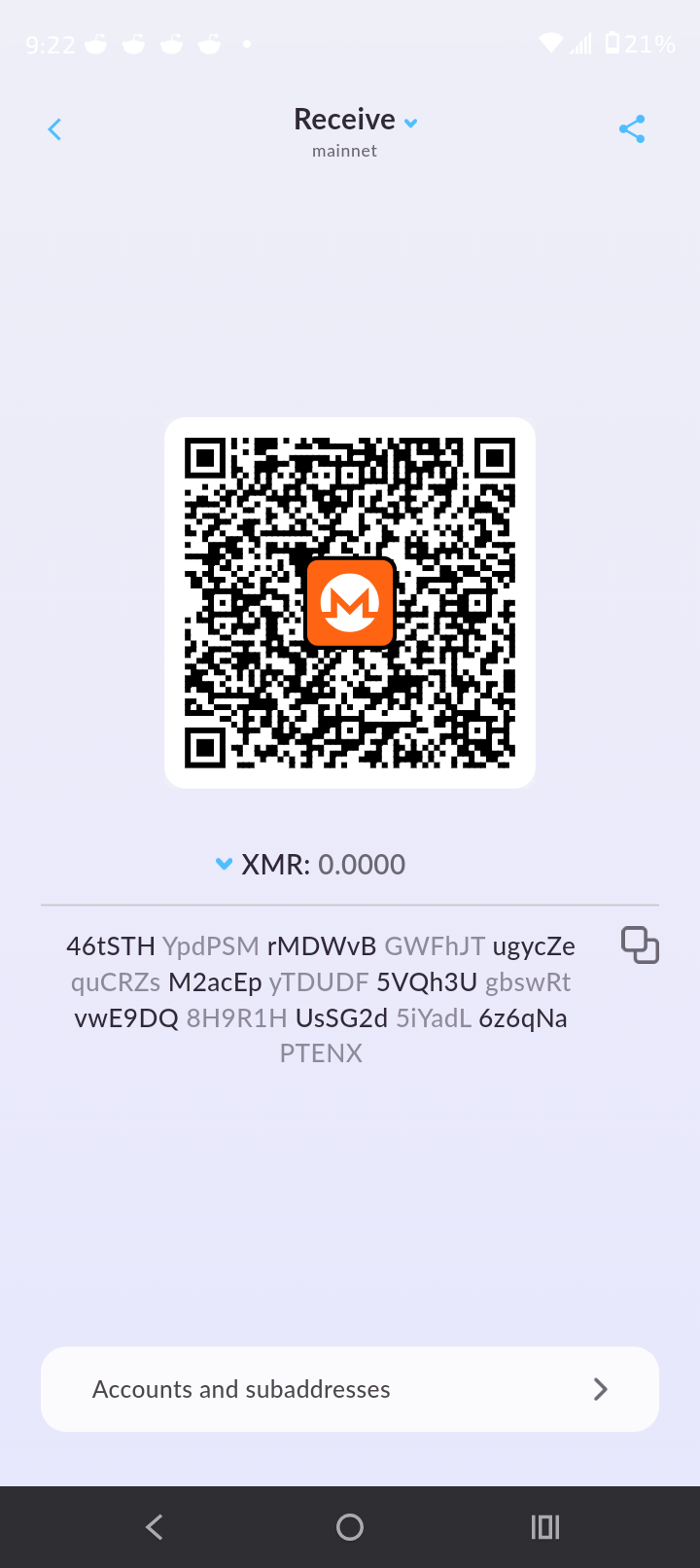Copy the wallet address
Image resolution: width=700 pixels, height=1568 pixels.
(x=640, y=944)
